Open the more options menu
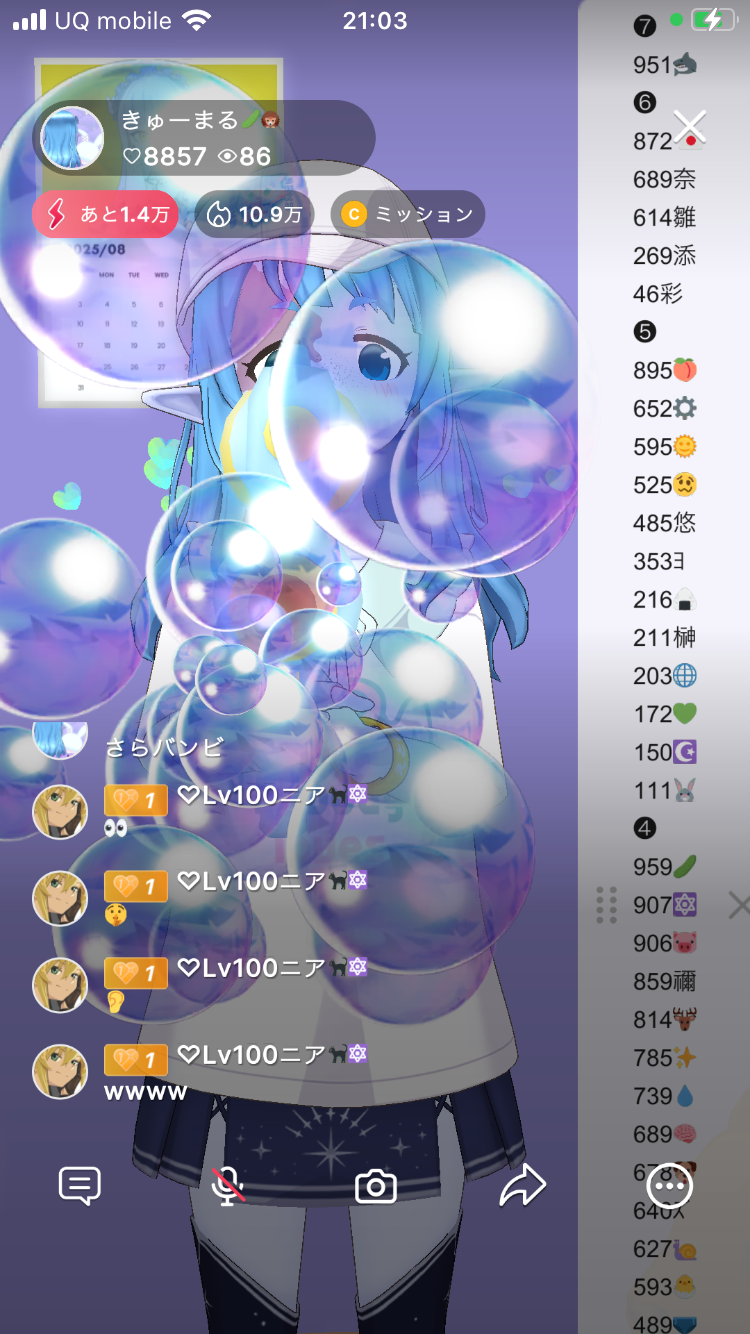 click(669, 1187)
